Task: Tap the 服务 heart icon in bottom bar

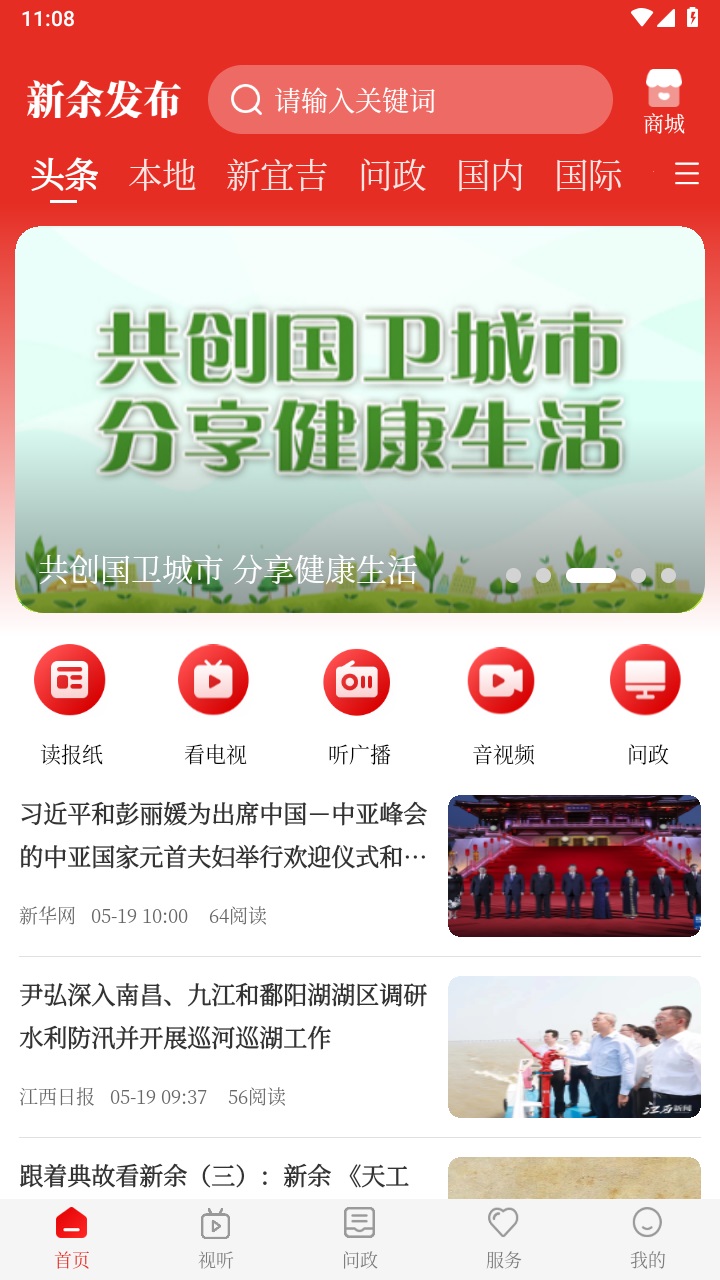Action: pyautogui.click(x=503, y=1237)
